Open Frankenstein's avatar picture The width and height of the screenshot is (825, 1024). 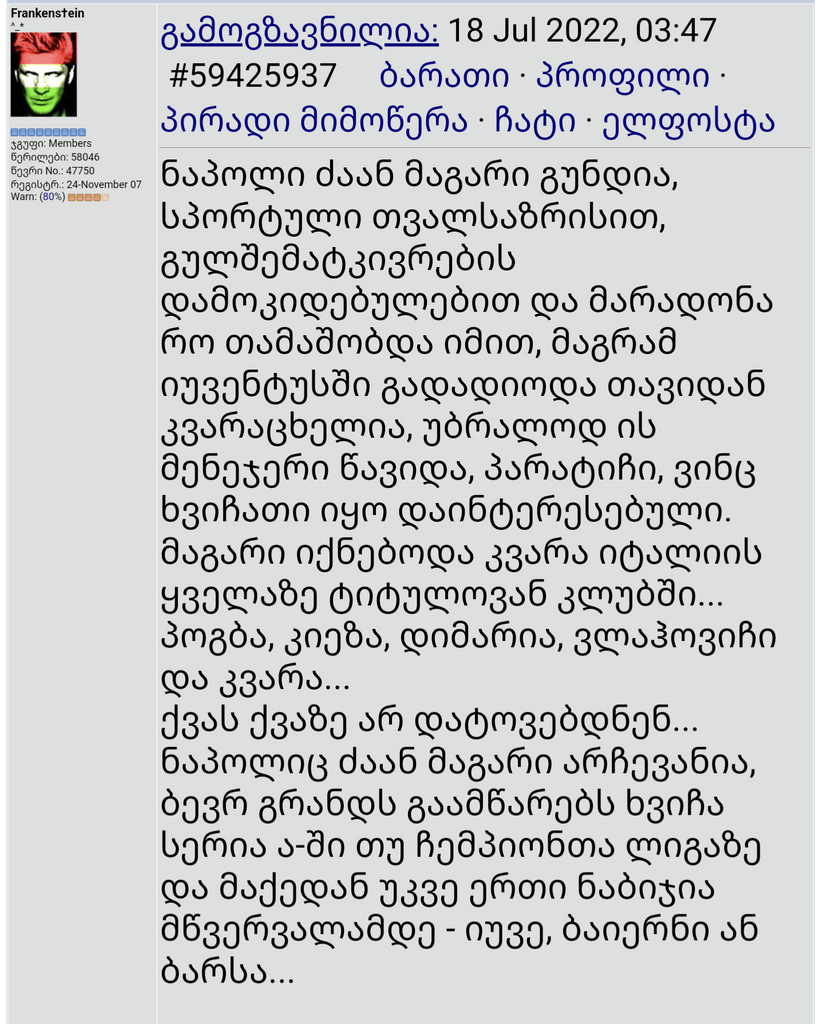(44, 74)
